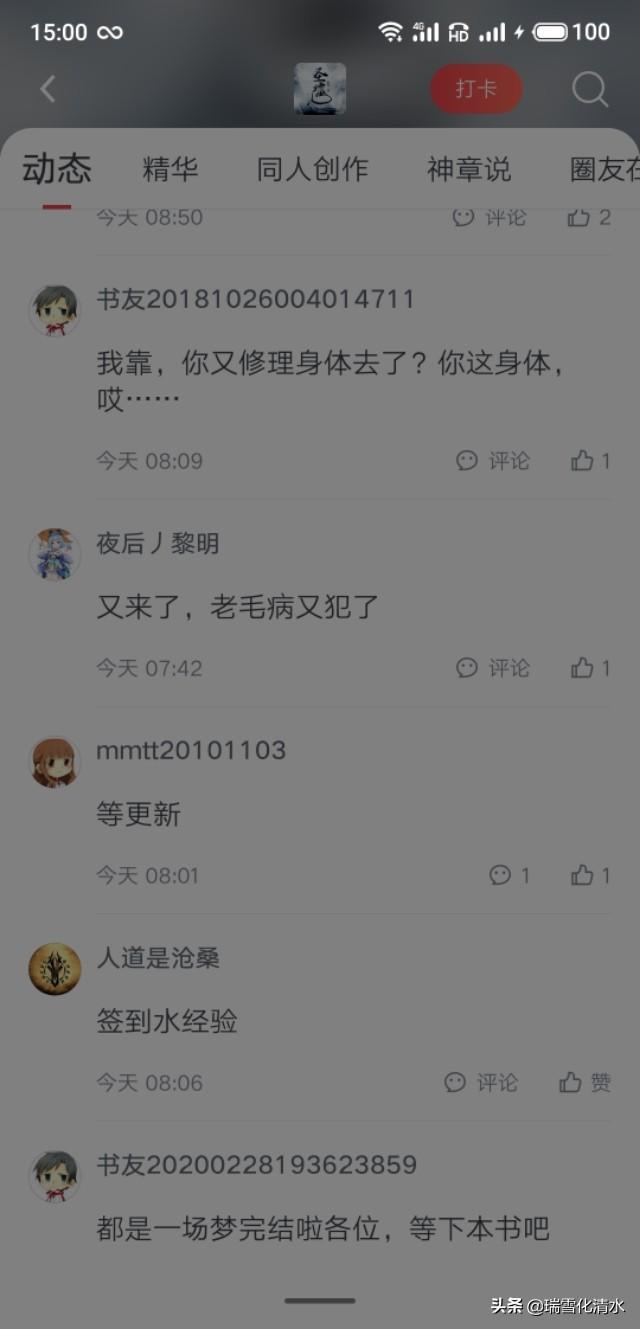Open the search magnifier icon
The width and height of the screenshot is (640, 1329).
(589, 90)
